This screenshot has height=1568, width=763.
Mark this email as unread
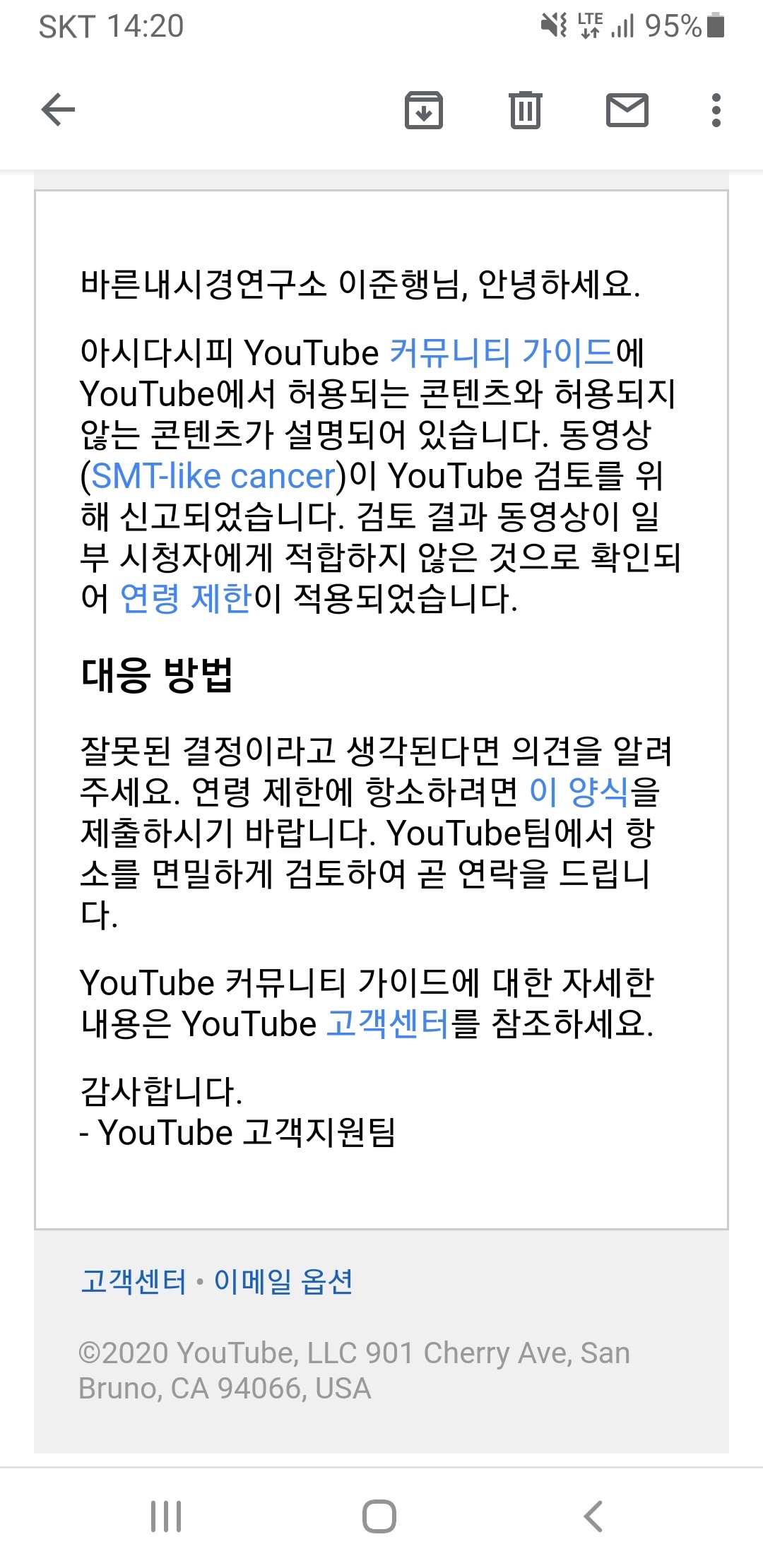click(x=627, y=110)
